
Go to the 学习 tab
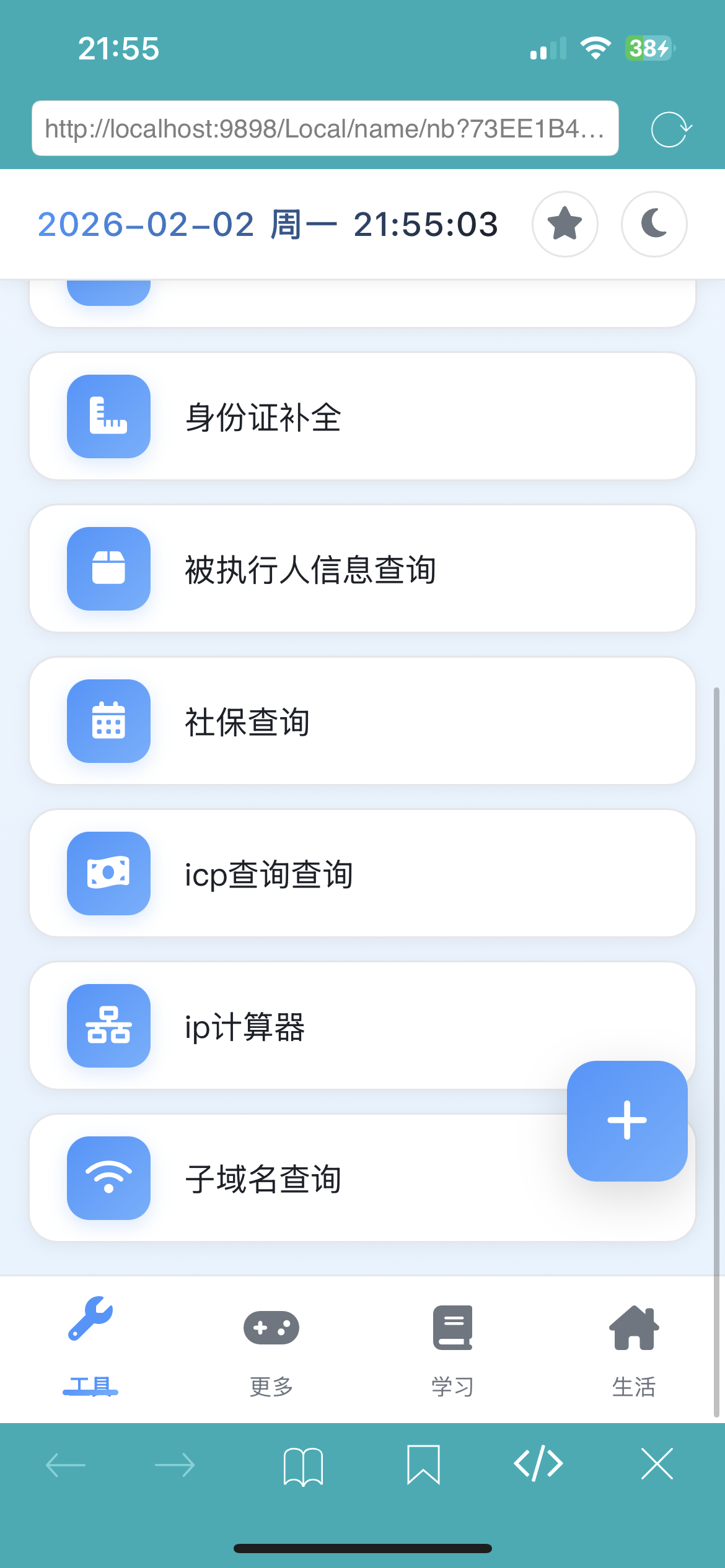[x=453, y=1345]
